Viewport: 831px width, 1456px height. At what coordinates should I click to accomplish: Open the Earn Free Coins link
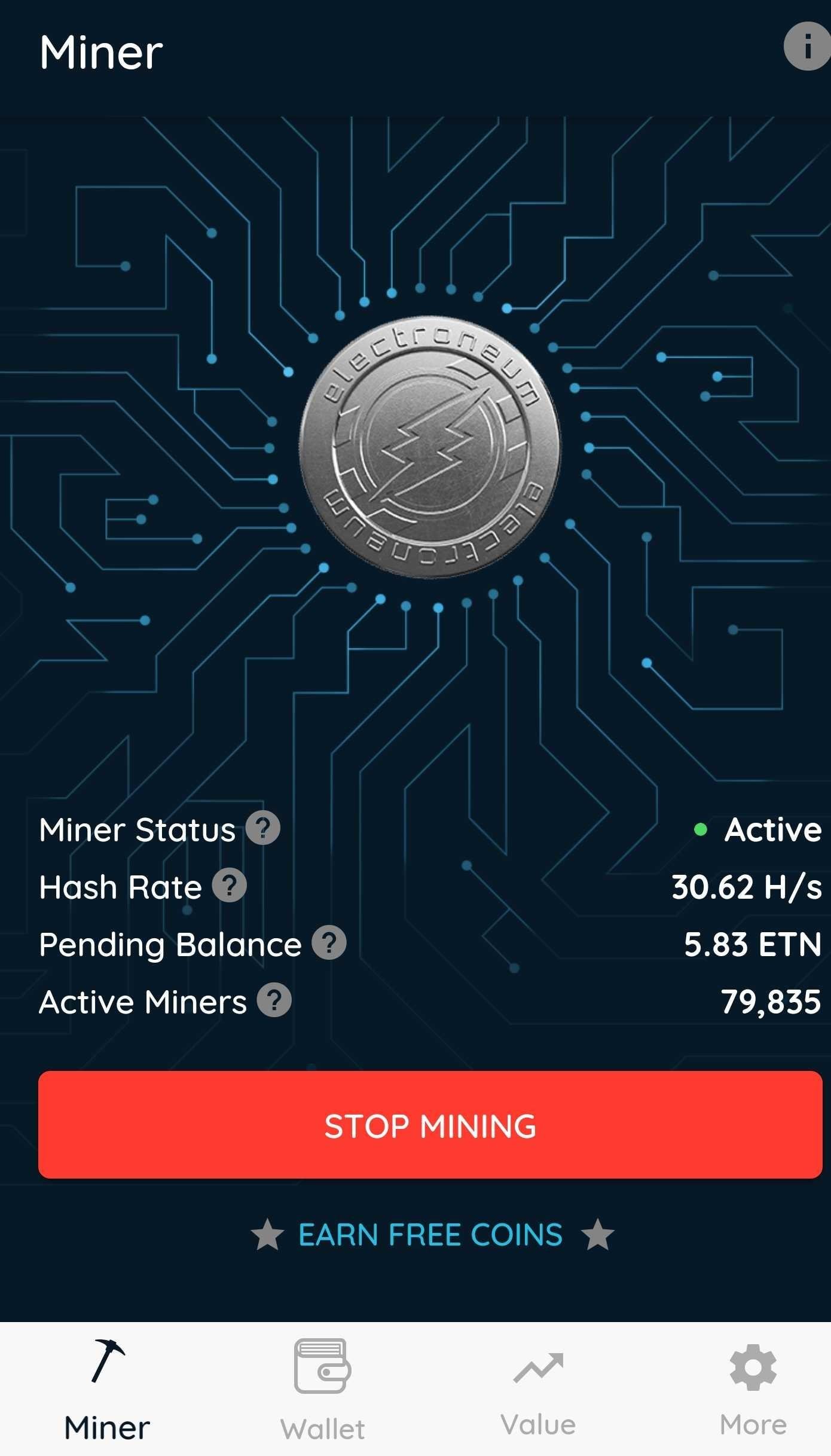432,1235
